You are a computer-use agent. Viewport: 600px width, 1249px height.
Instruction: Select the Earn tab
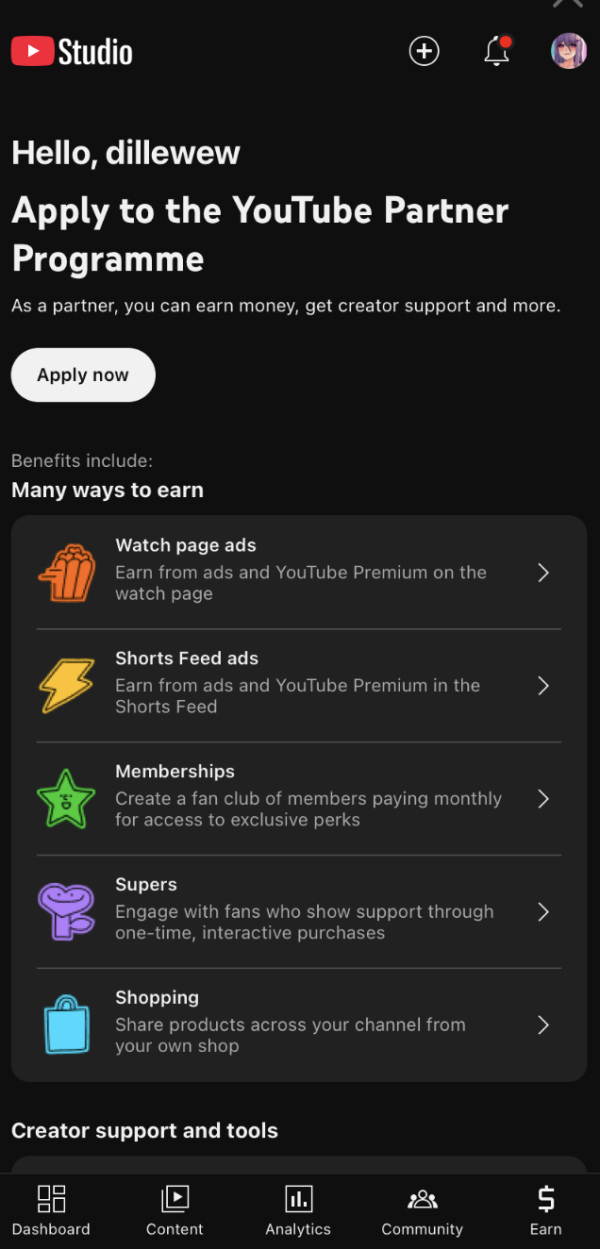(x=546, y=1210)
